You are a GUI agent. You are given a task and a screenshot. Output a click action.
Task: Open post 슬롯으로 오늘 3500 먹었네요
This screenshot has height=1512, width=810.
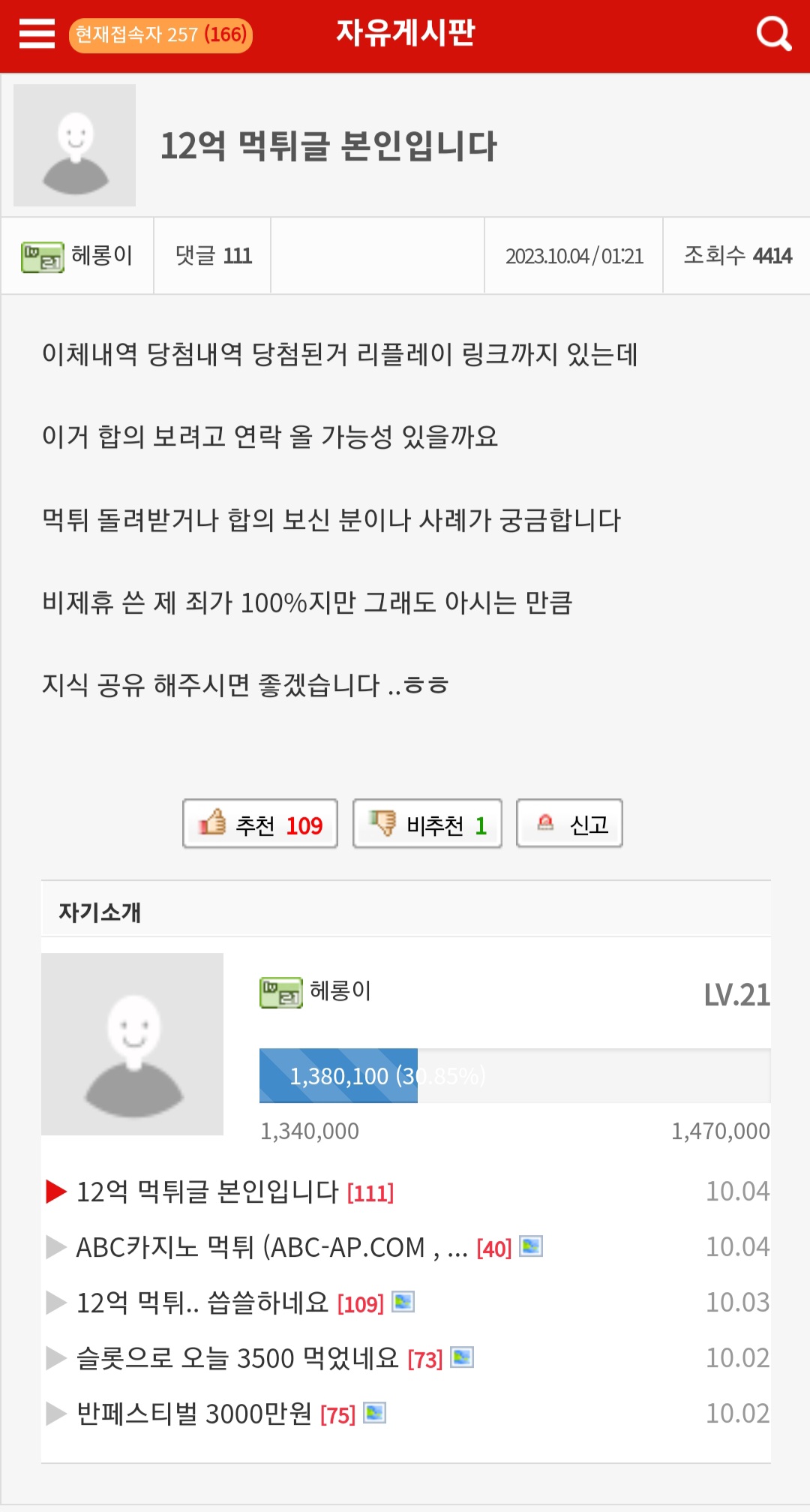tap(237, 1358)
